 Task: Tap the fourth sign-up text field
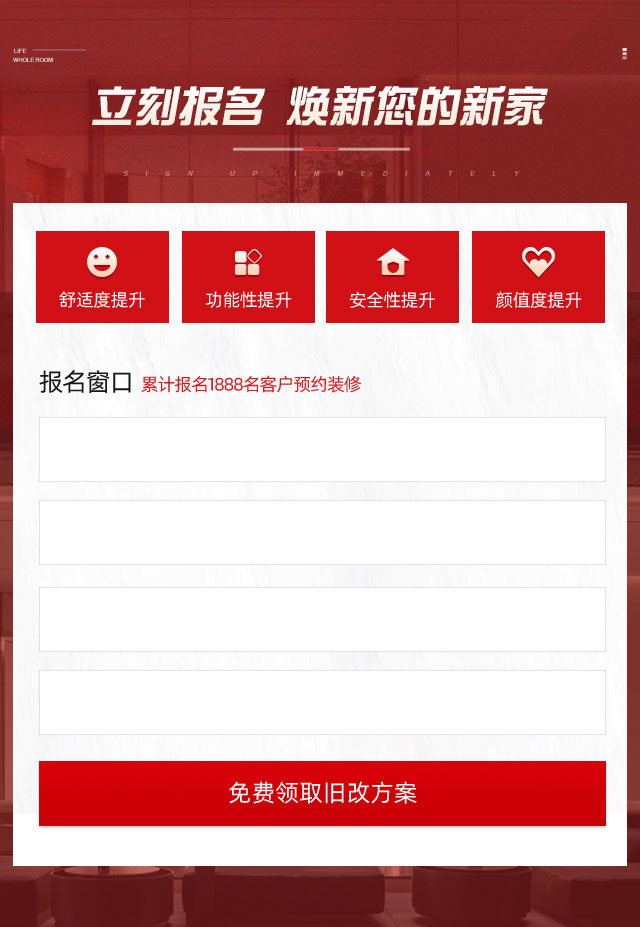coord(322,702)
